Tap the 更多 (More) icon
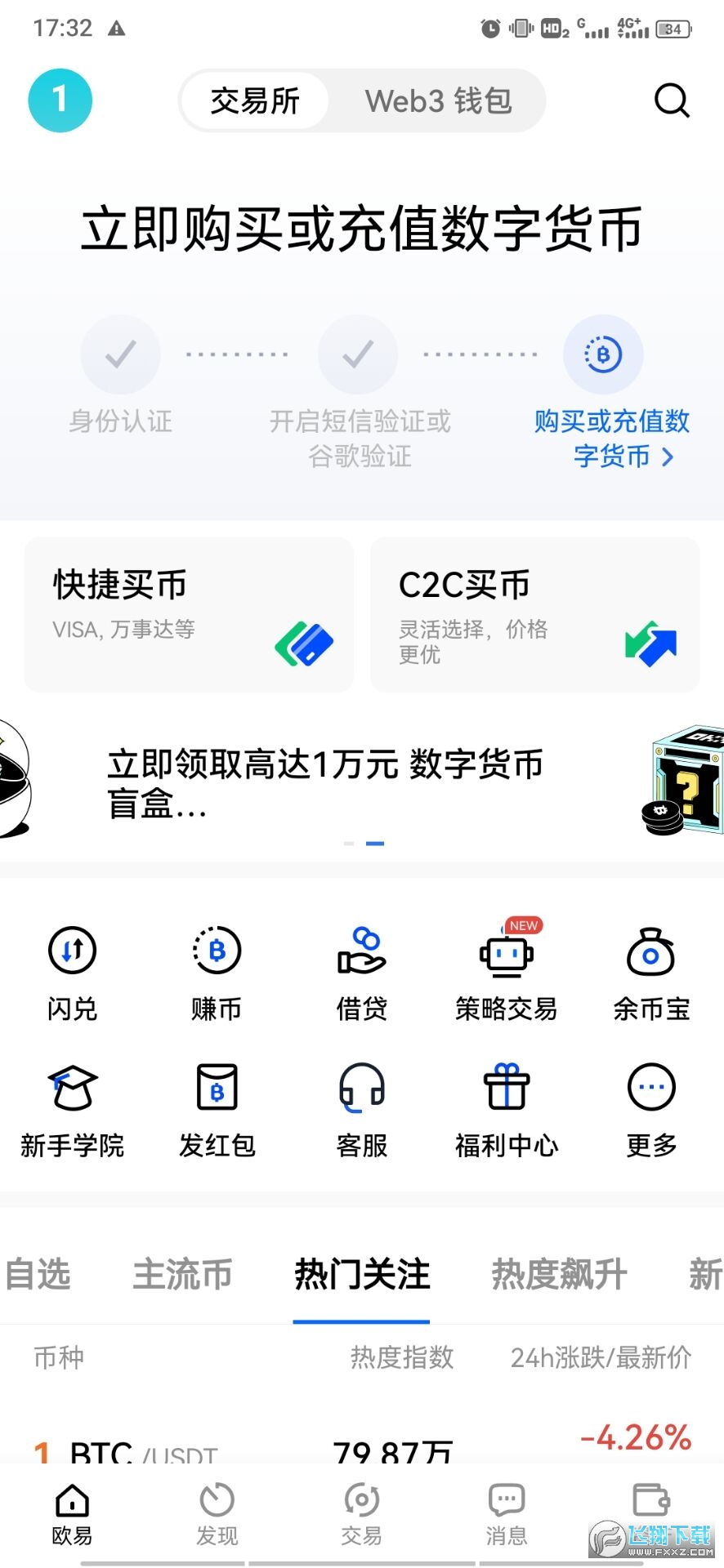The height and width of the screenshot is (1568, 724). [650, 1107]
